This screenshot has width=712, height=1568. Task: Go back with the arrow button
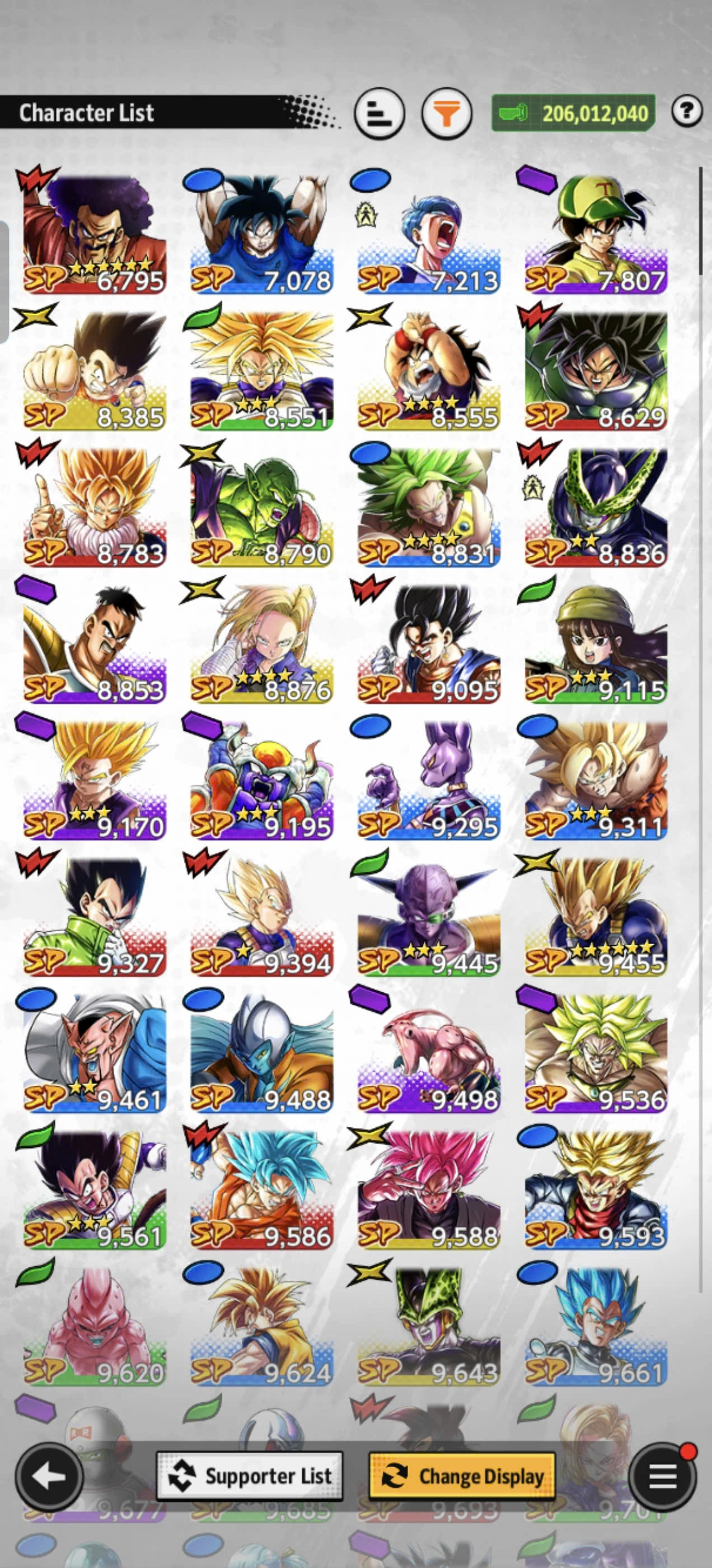(49, 1476)
